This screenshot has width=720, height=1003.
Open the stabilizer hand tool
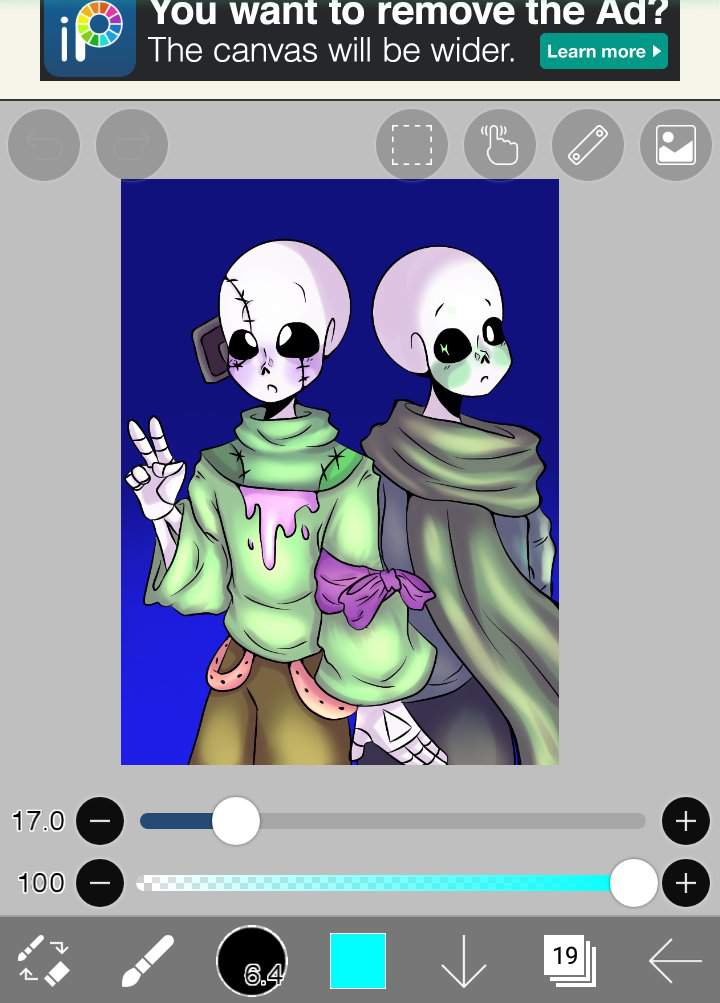coord(500,145)
